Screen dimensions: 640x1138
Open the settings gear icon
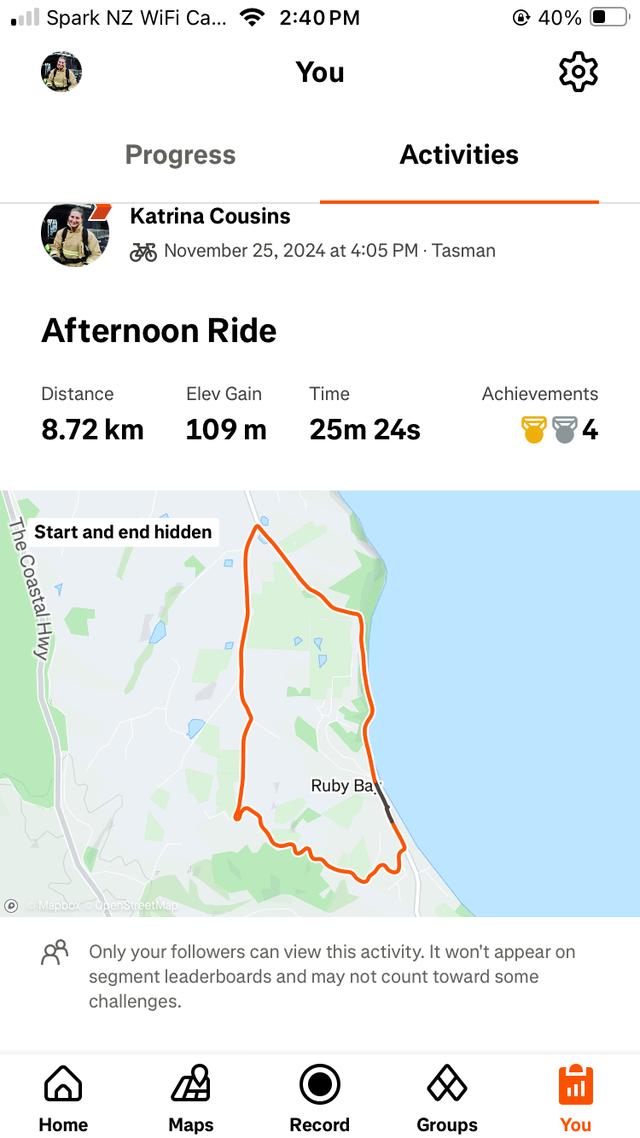tap(578, 72)
